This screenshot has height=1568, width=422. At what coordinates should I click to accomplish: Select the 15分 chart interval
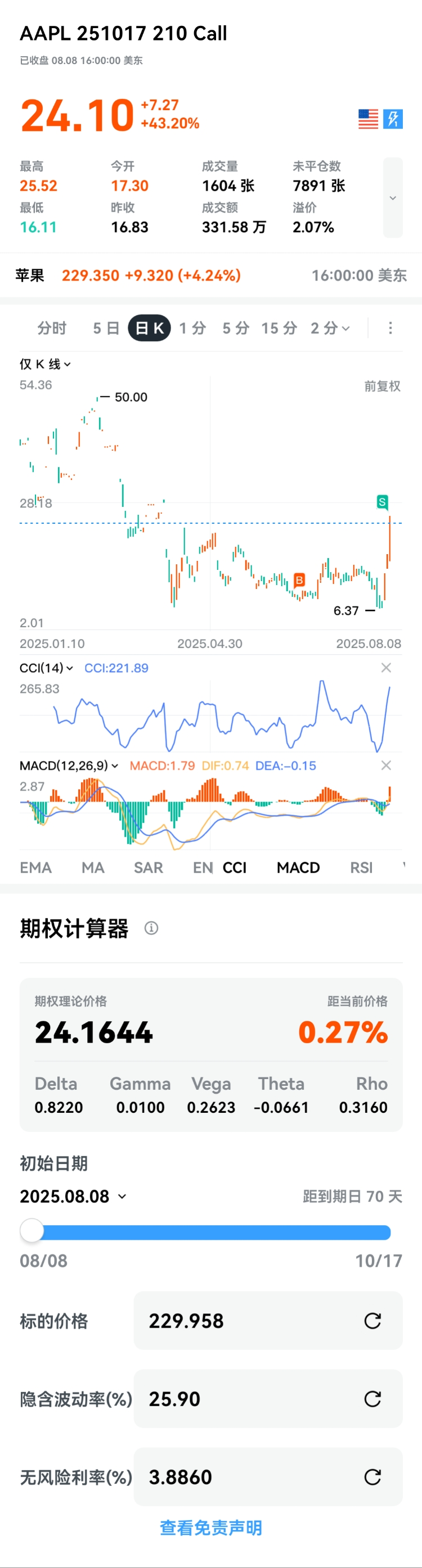point(279,329)
